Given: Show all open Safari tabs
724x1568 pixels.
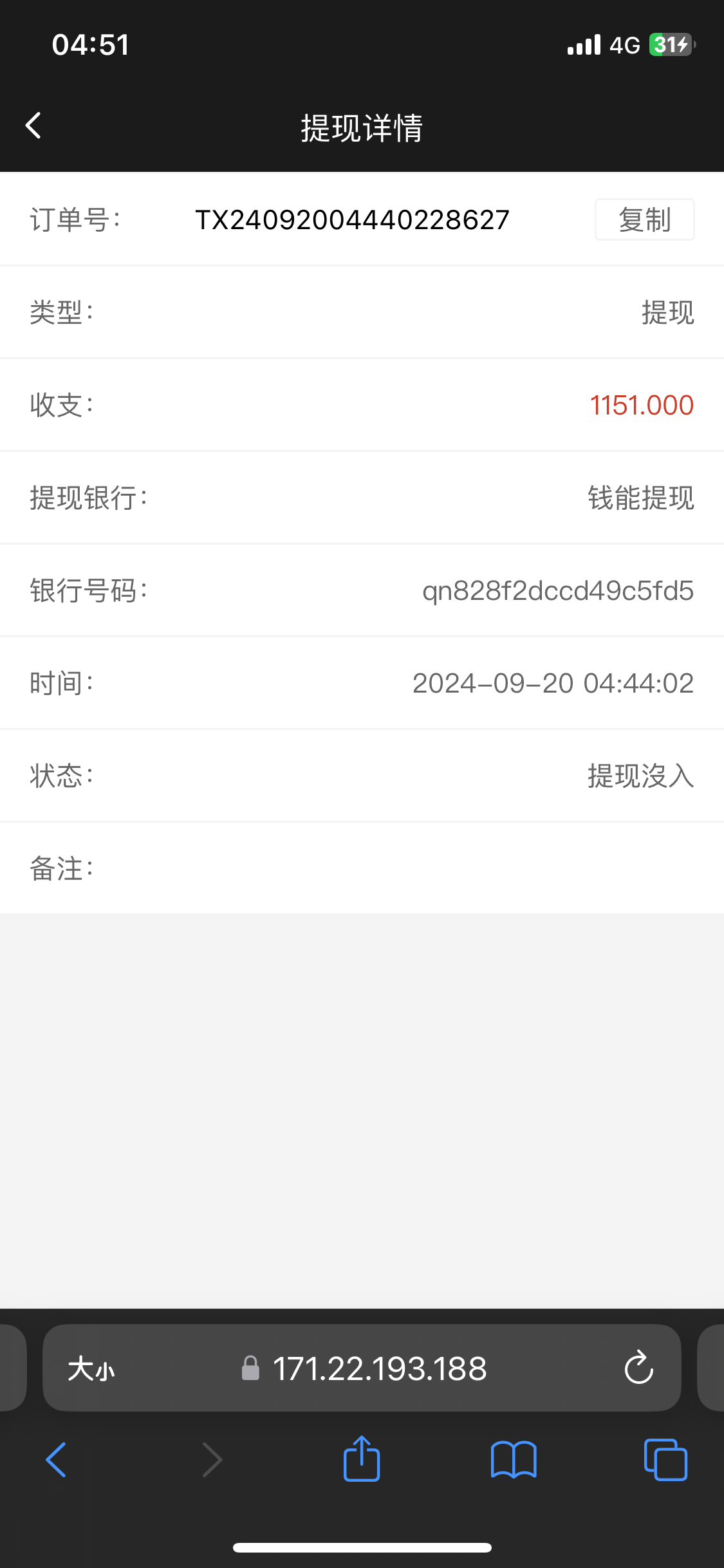Looking at the screenshot, I should tap(665, 1459).
